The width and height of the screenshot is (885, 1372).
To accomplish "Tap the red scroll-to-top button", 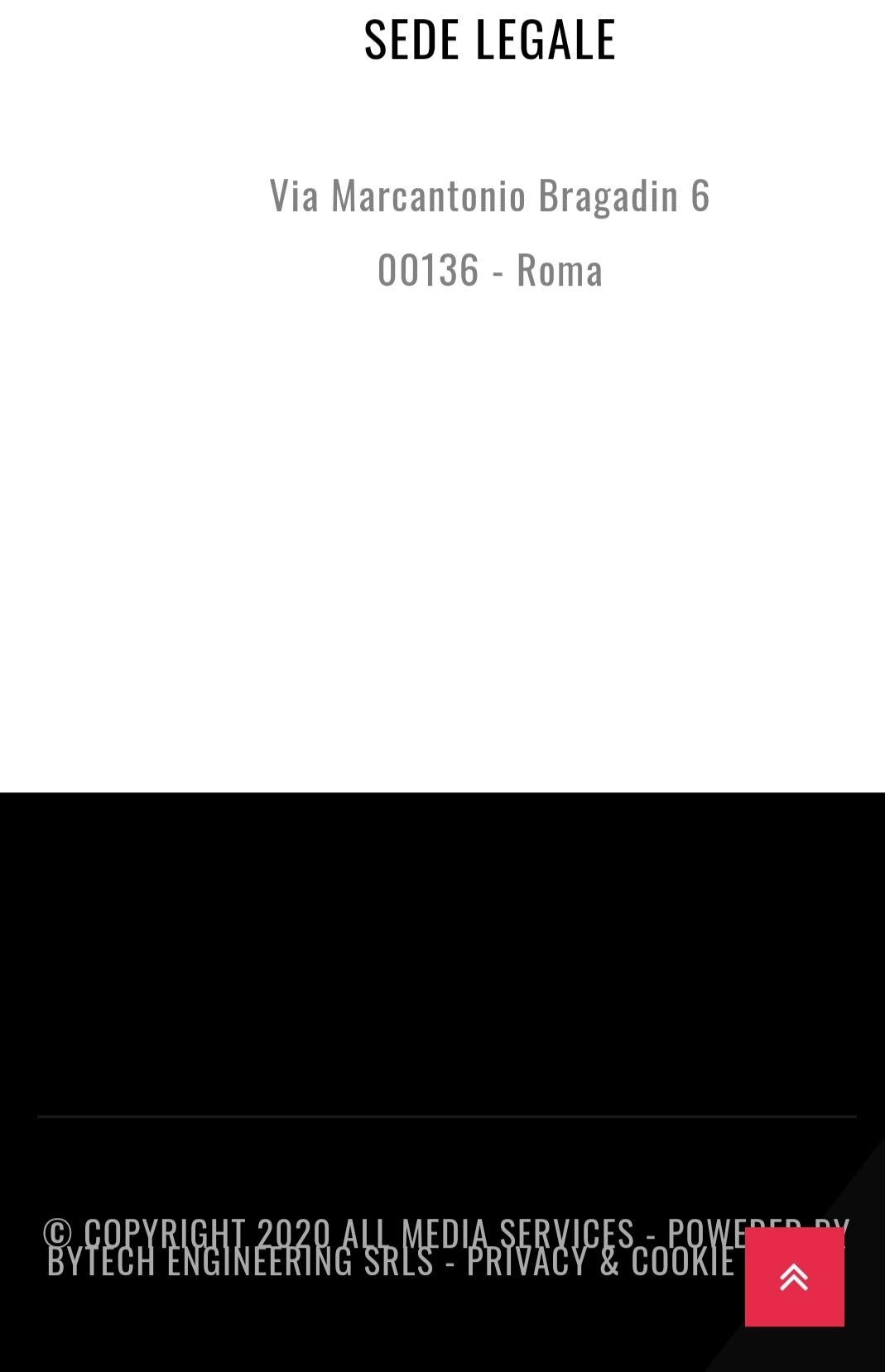I will tap(794, 1277).
